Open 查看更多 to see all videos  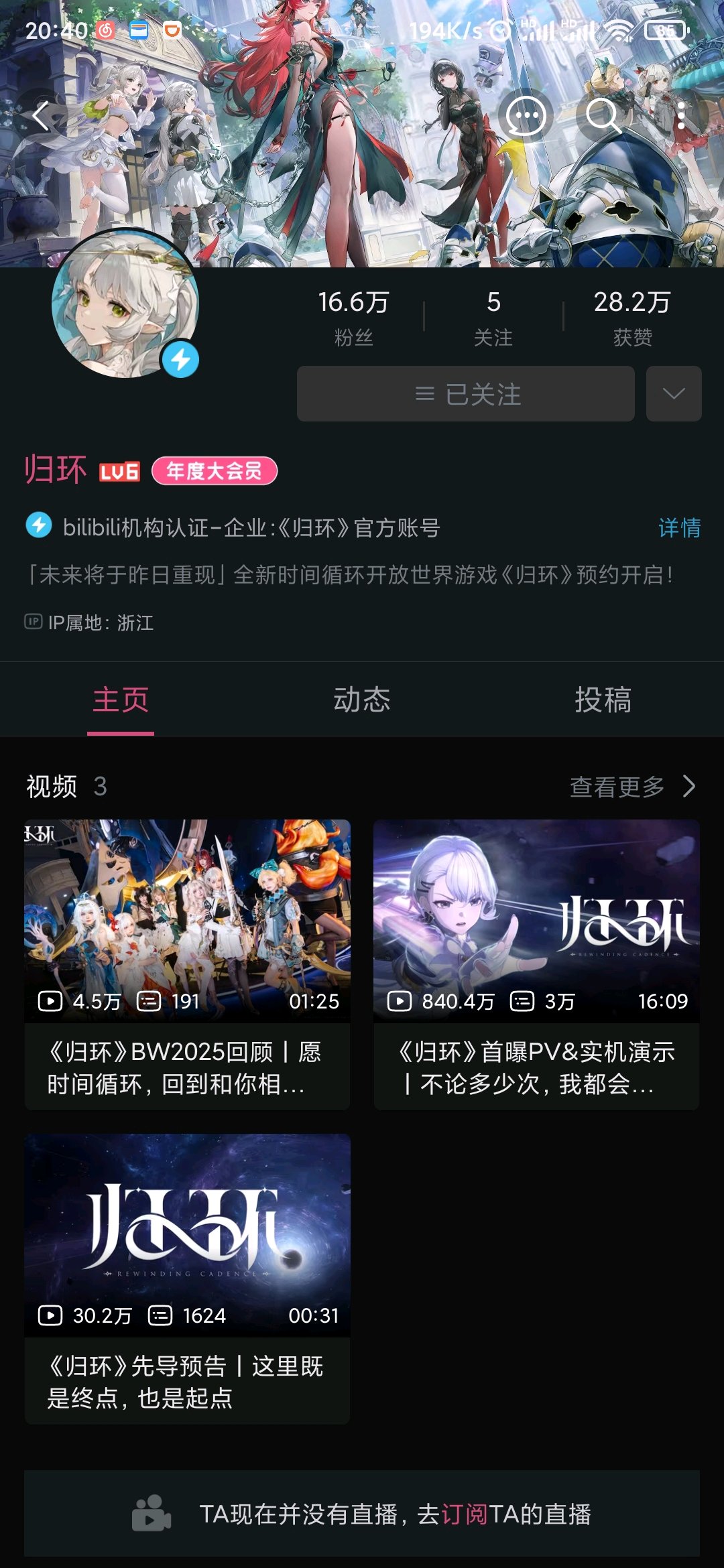[631, 787]
